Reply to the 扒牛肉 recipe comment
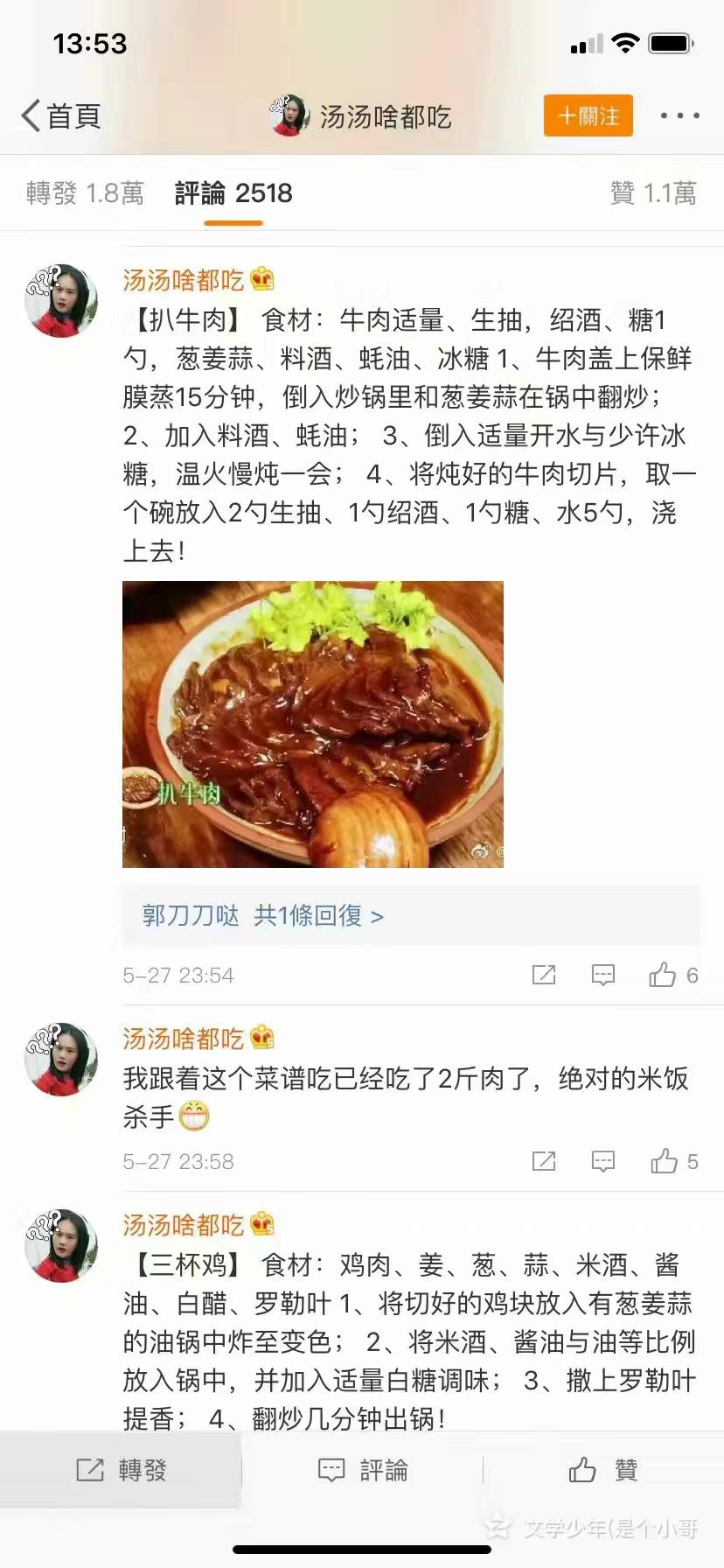724x1568 pixels. click(x=603, y=975)
